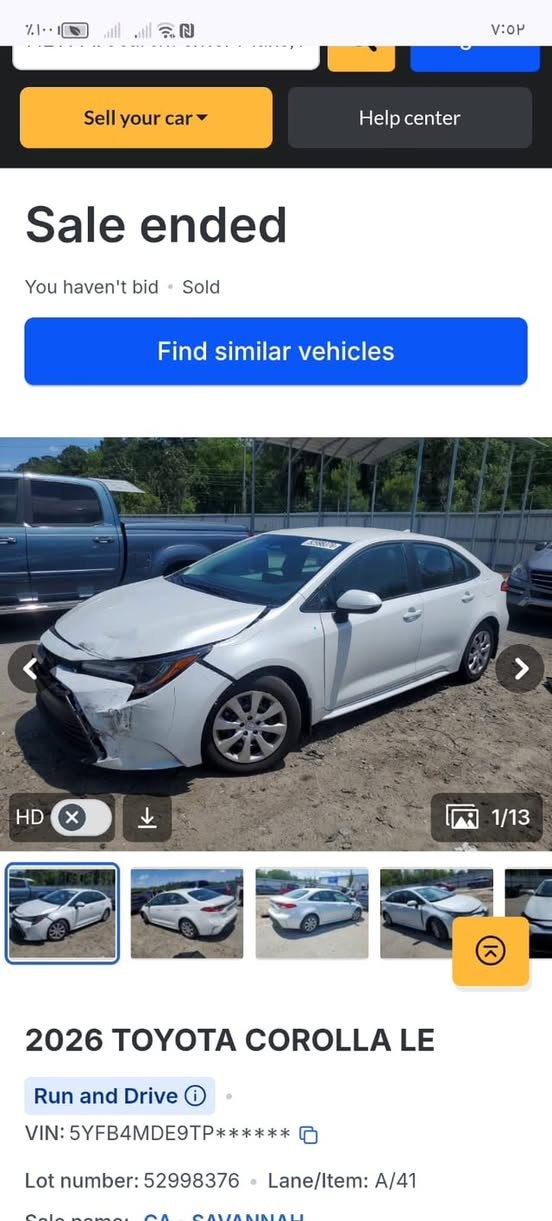Tap the yellow back-to-top button
Screen dimensions: 552x1221
click(490, 951)
